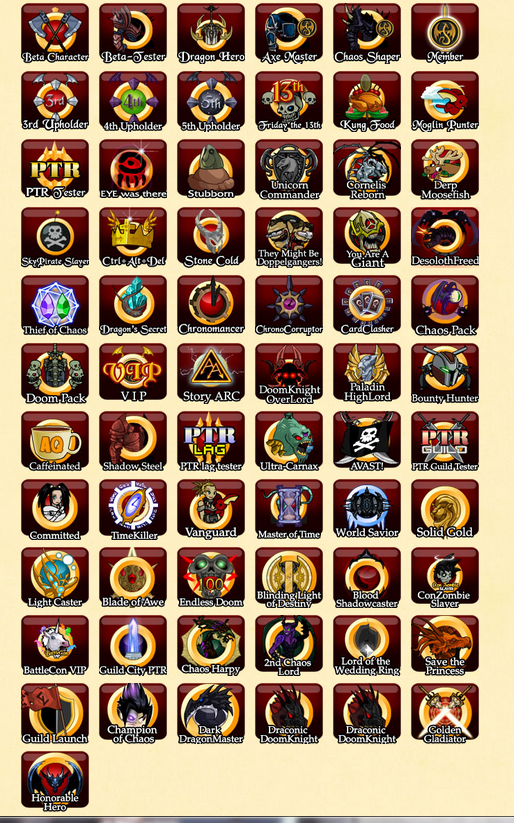The height and width of the screenshot is (823, 514).
Task: Open the Golden Gladiator badge
Action: pos(445,713)
